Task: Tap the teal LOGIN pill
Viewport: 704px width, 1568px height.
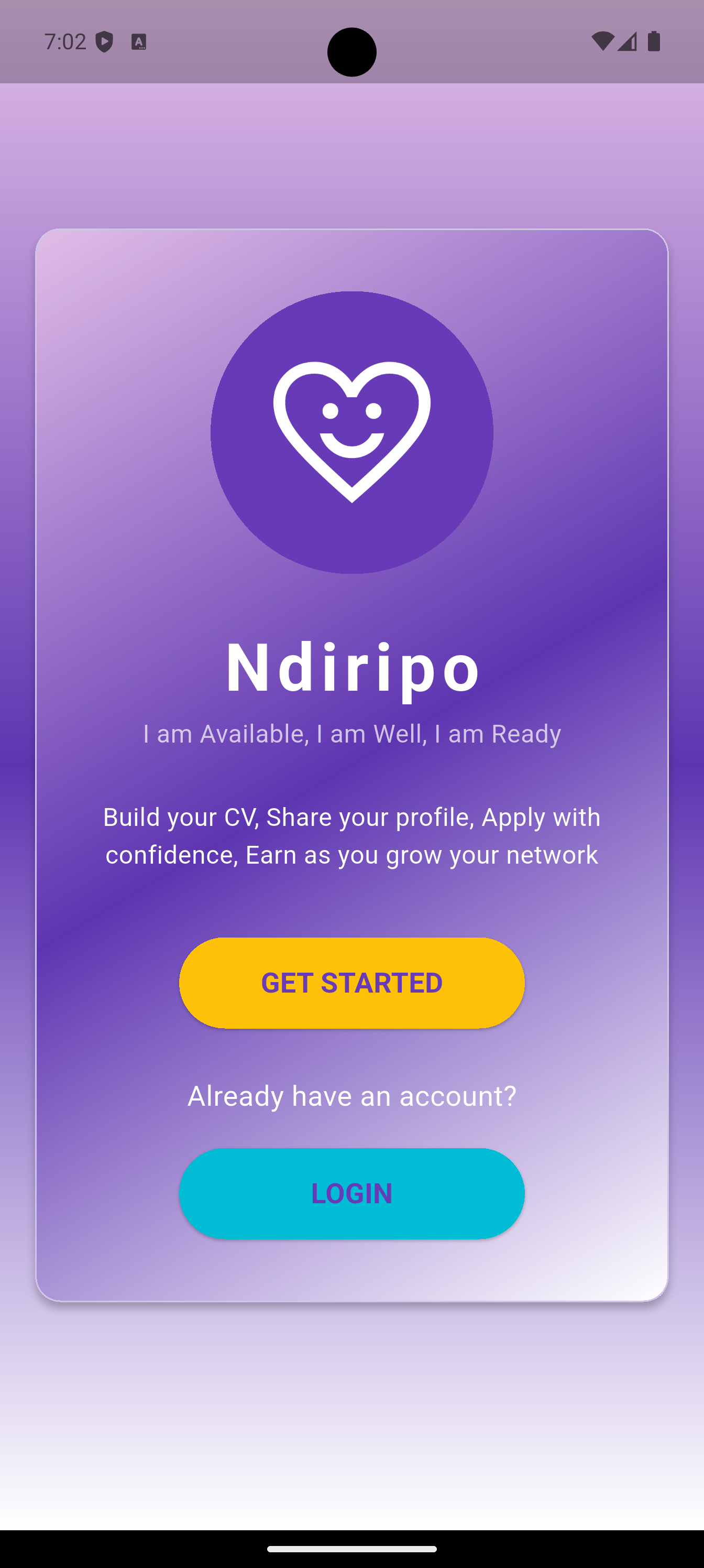Action: point(351,1192)
